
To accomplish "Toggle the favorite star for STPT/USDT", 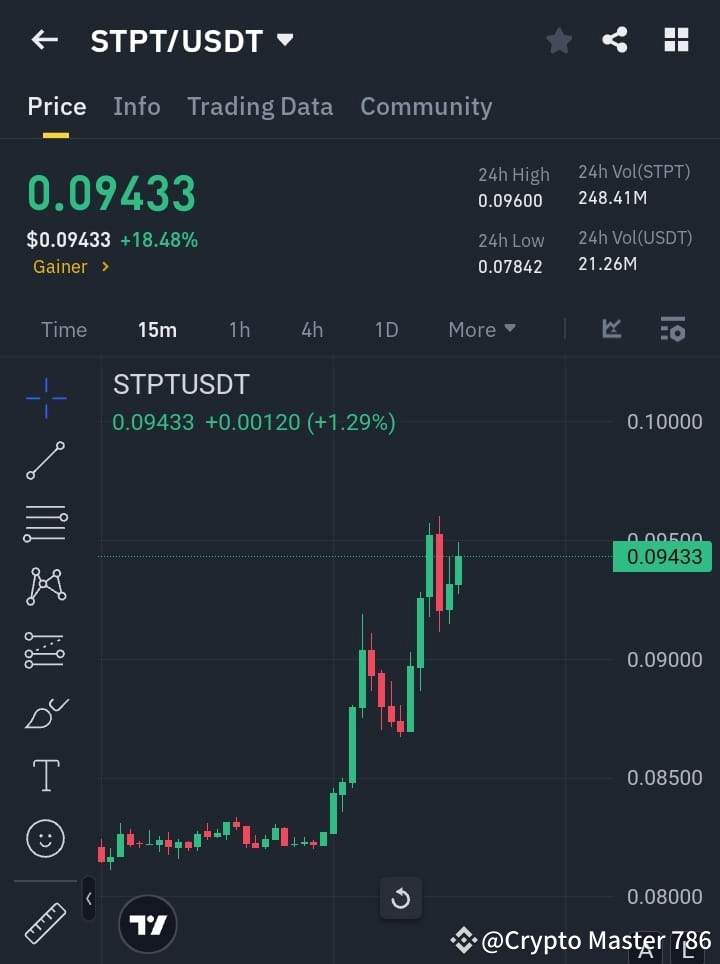I will (x=558, y=40).
